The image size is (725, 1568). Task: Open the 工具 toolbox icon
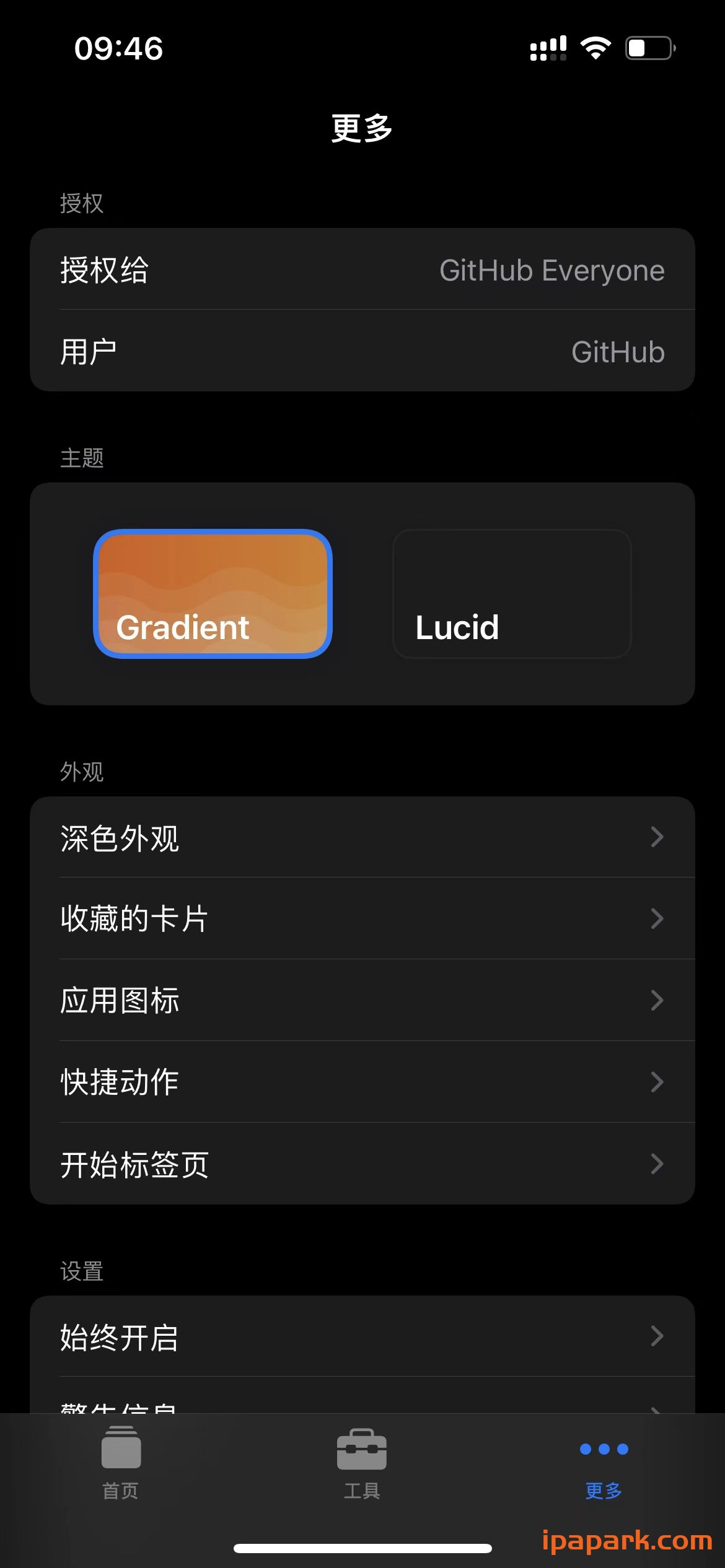pos(362,1449)
